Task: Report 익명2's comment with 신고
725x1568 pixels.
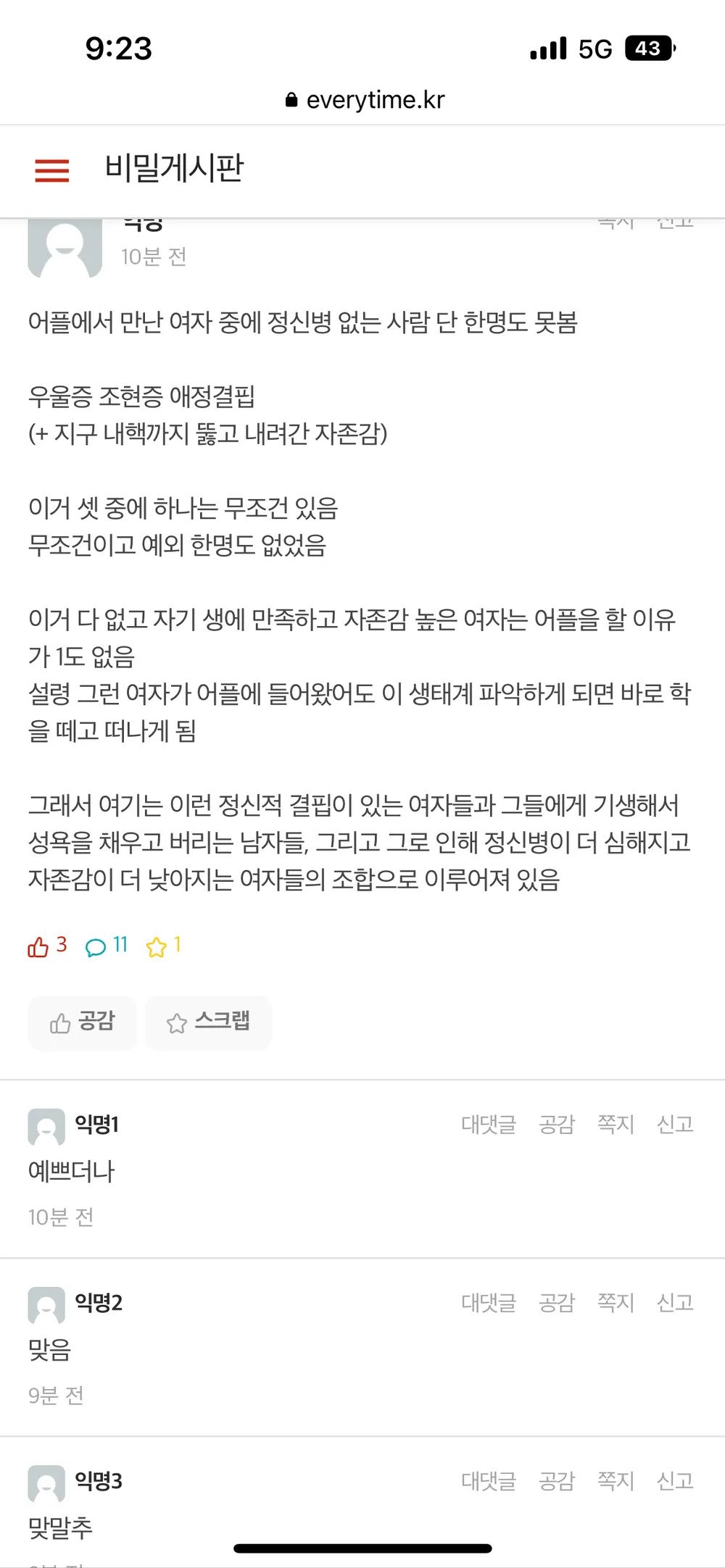Action: coord(675,1302)
